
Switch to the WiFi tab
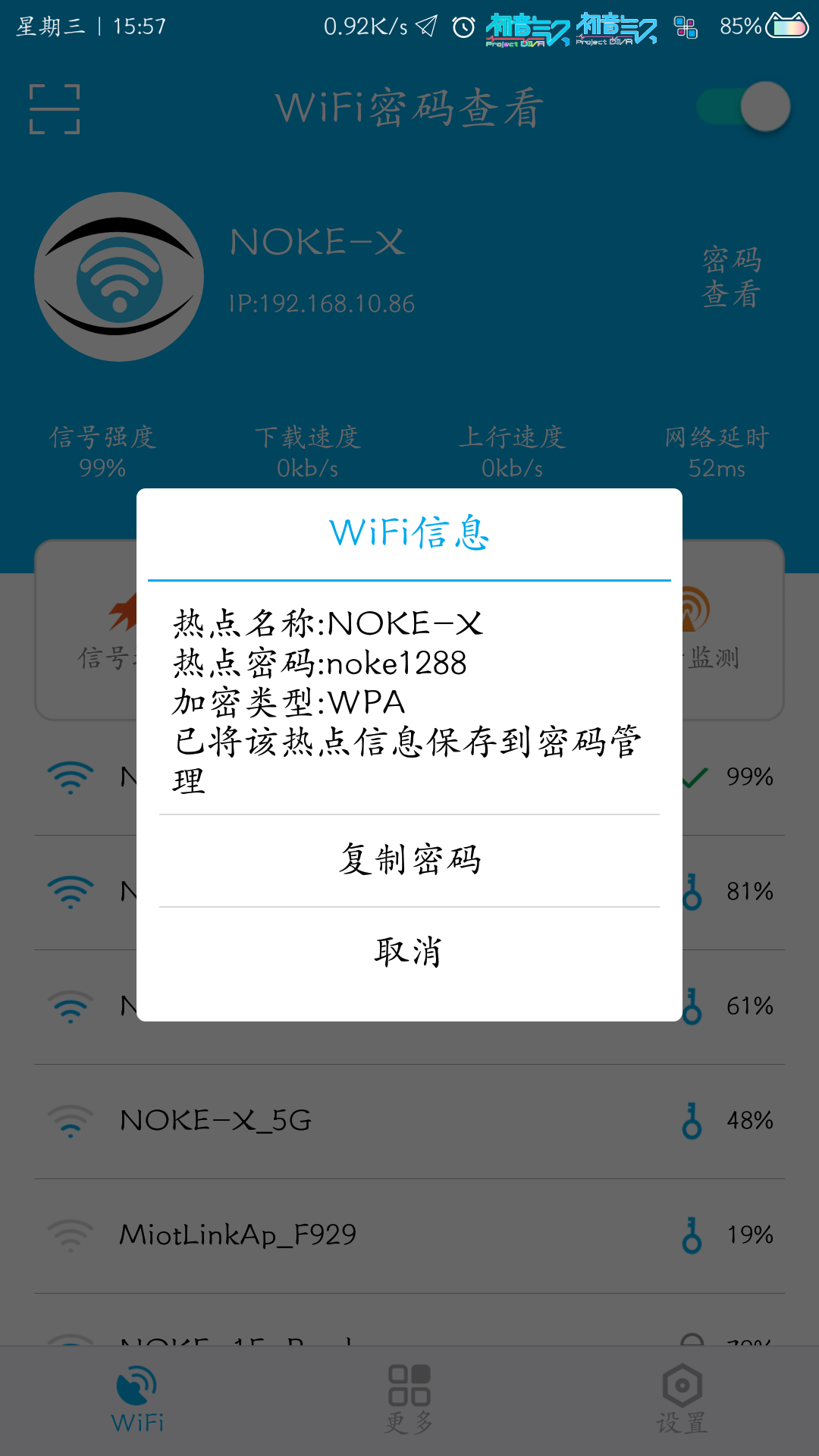coord(137,1400)
